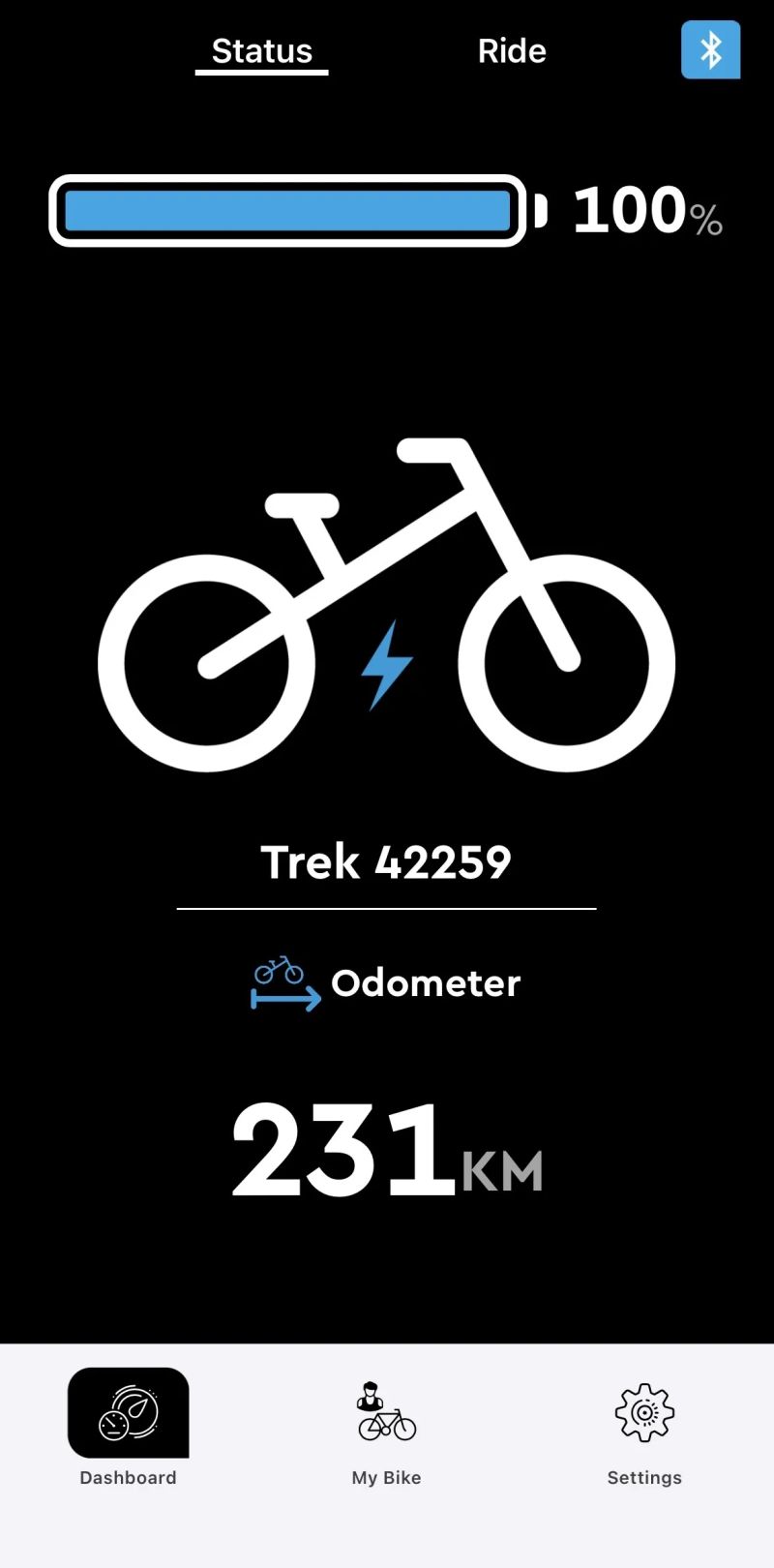Screen dimensions: 774x1568
Task: Select the Dashboard icon in bottom navigation
Action: click(x=128, y=1413)
